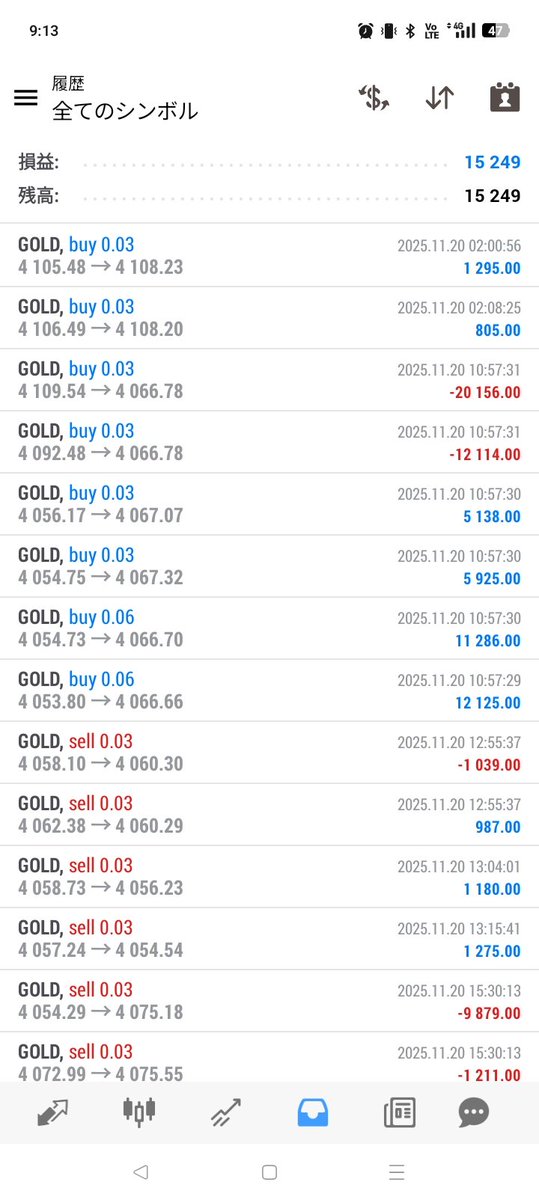Select GOLD buy 0.06 trade with 12 125.00

pyautogui.click(x=269, y=690)
